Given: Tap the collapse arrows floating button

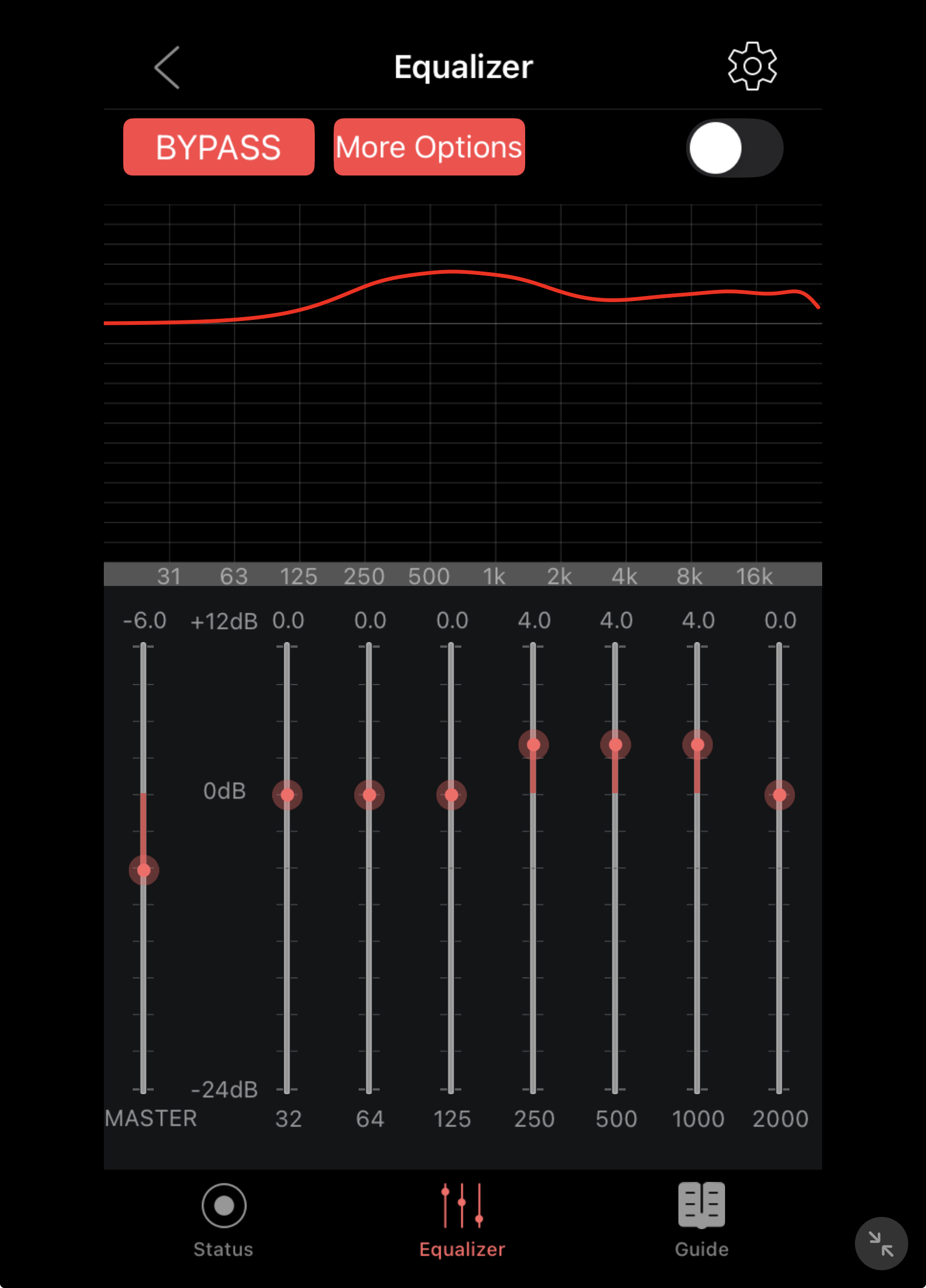Looking at the screenshot, I should [x=881, y=1244].
